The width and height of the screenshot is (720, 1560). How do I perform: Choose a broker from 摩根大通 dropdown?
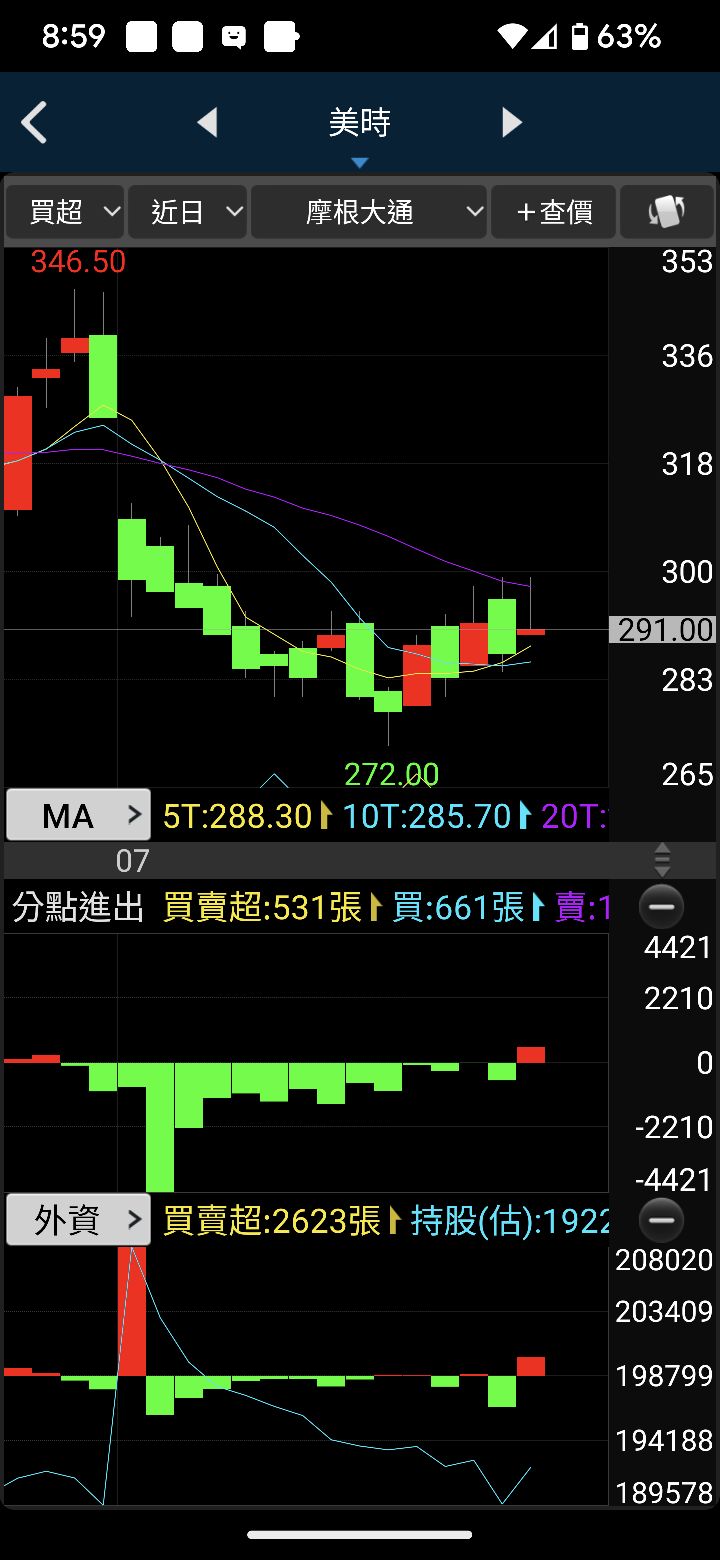tap(368, 212)
